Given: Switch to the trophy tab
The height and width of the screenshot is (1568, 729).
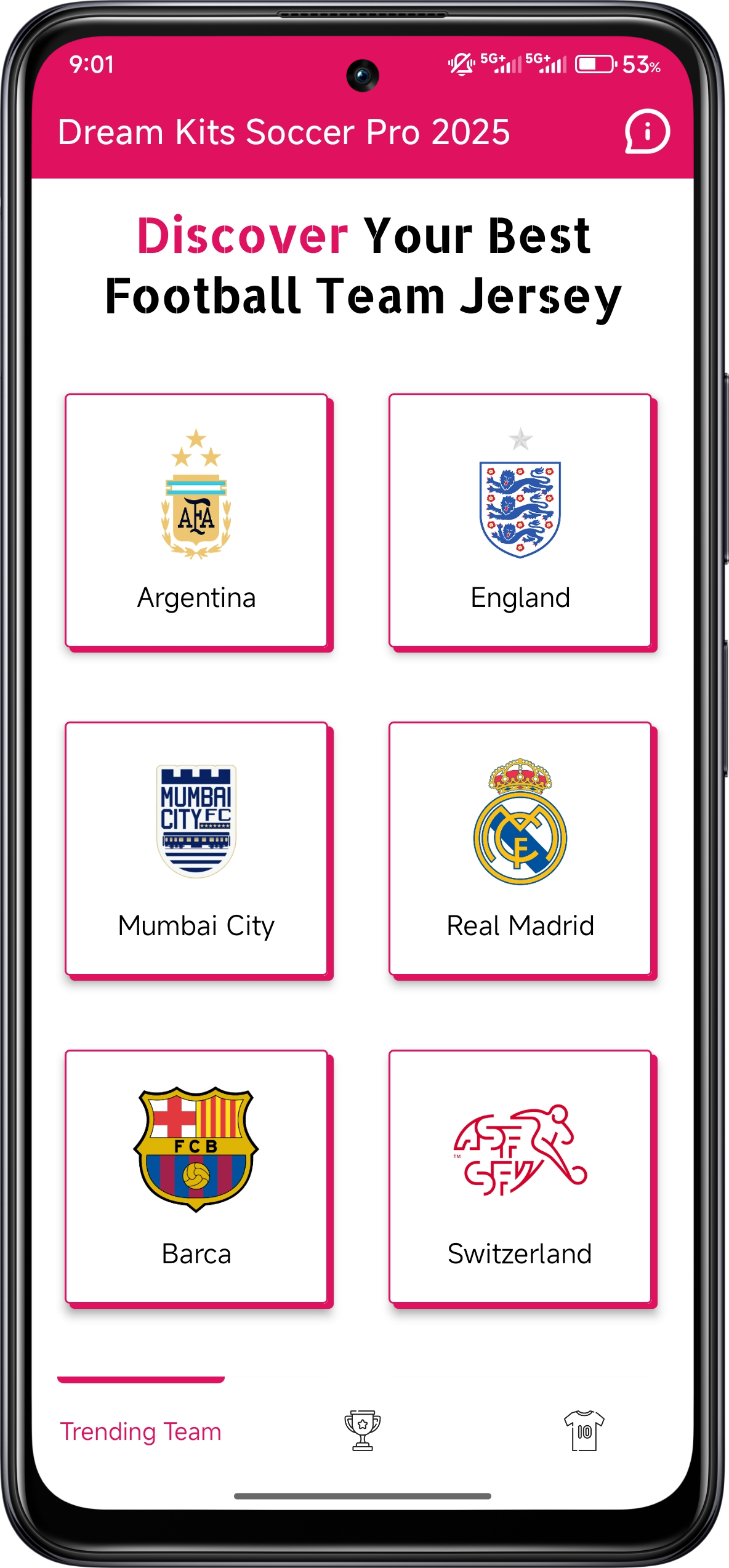Looking at the screenshot, I should pyautogui.click(x=363, y=1430).
